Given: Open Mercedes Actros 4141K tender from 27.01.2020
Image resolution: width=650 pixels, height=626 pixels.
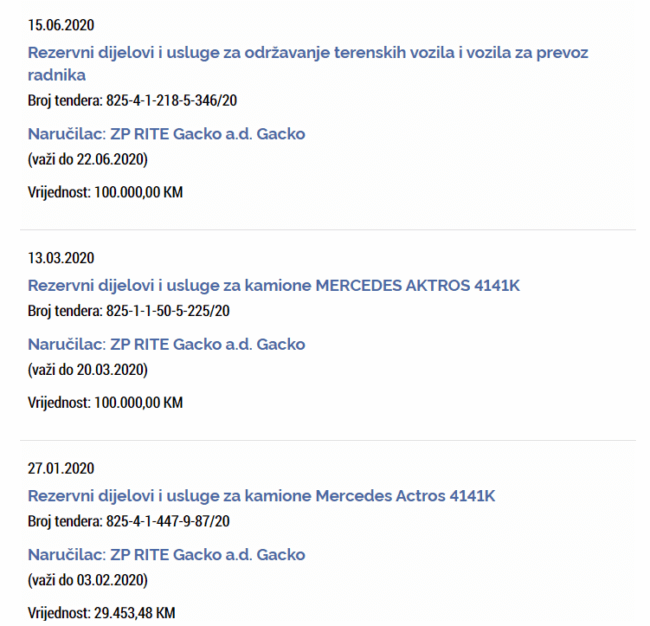Looking at the screenshot, I should [x=262, y=495].
